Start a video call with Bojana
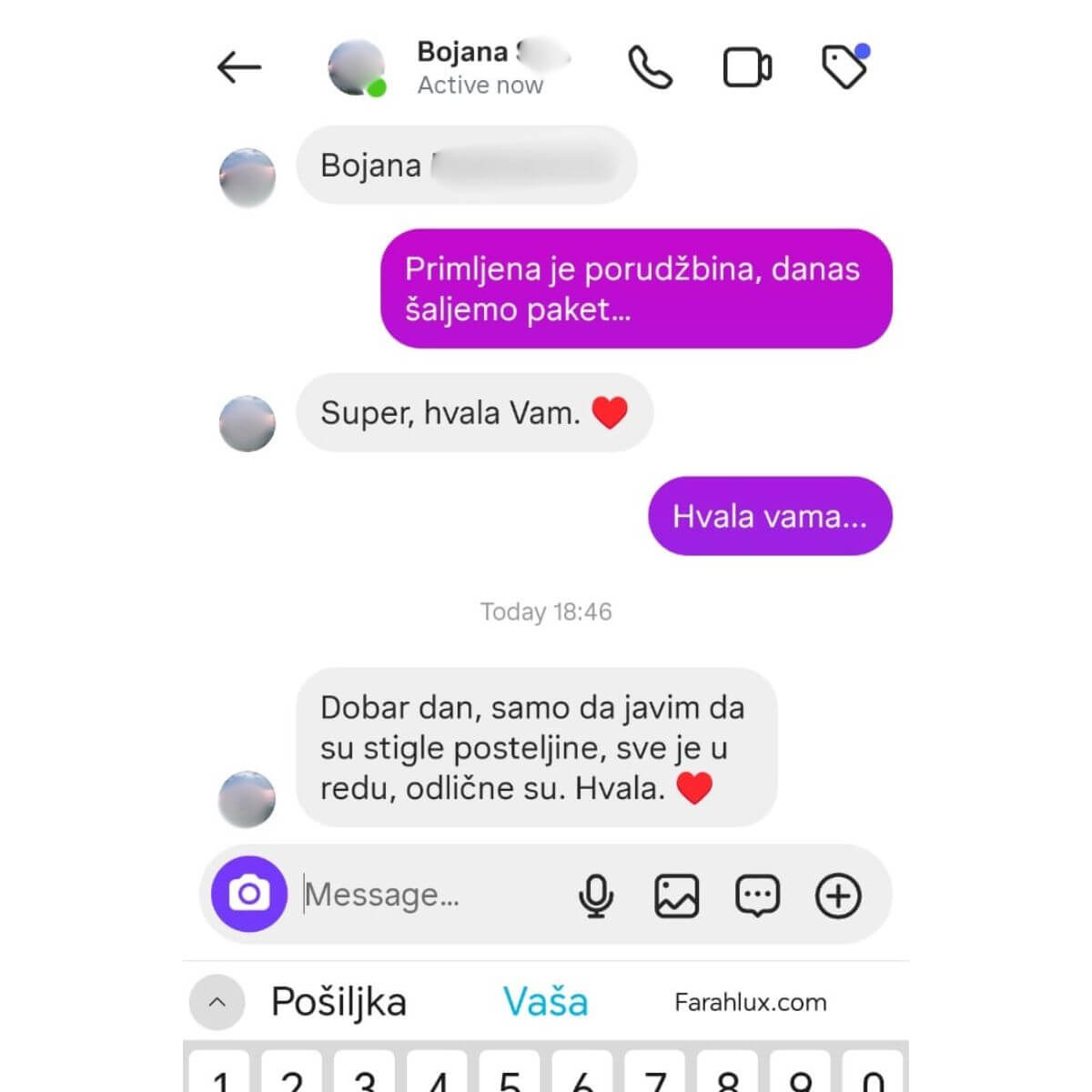Screen dimensions: 1092x1092 tap(747, 67)
